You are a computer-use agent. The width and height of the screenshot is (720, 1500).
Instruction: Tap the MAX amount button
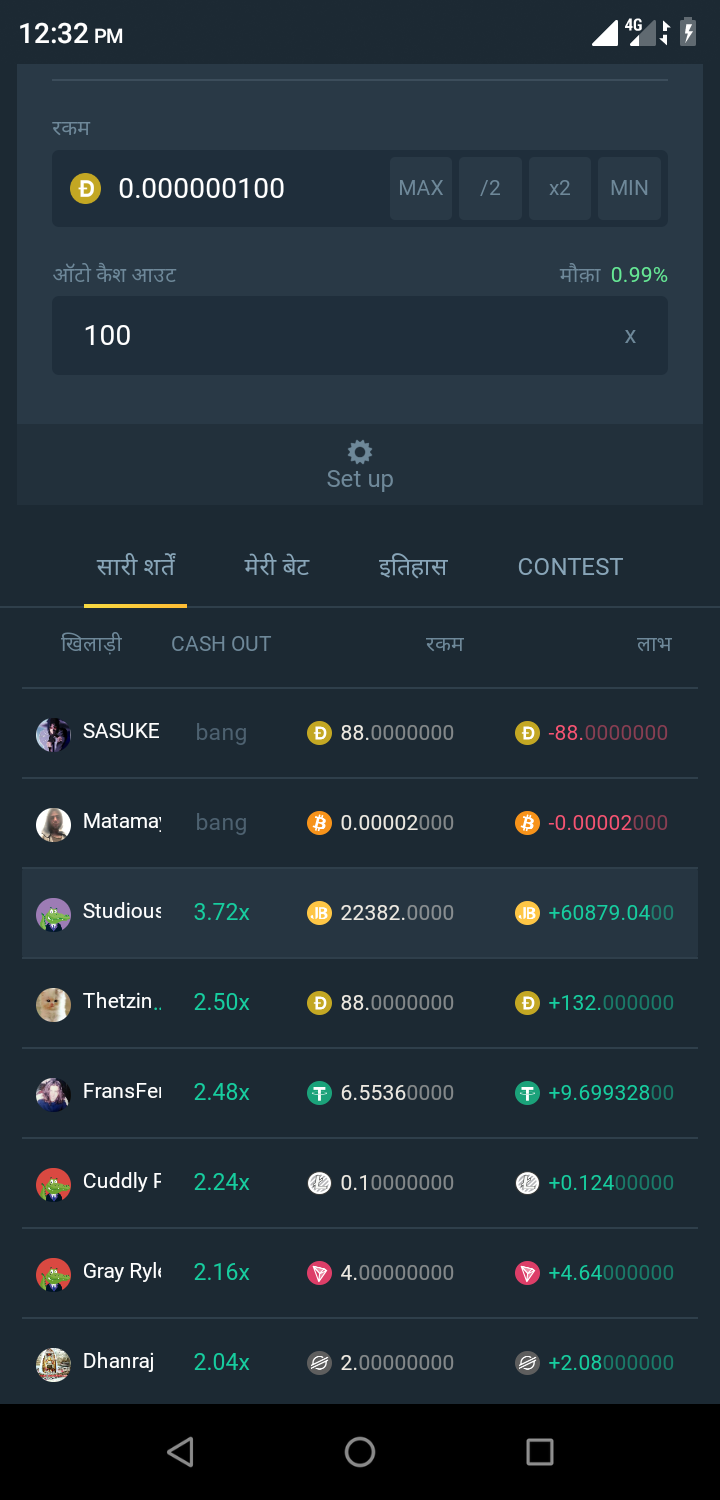(x=421, y=188)
